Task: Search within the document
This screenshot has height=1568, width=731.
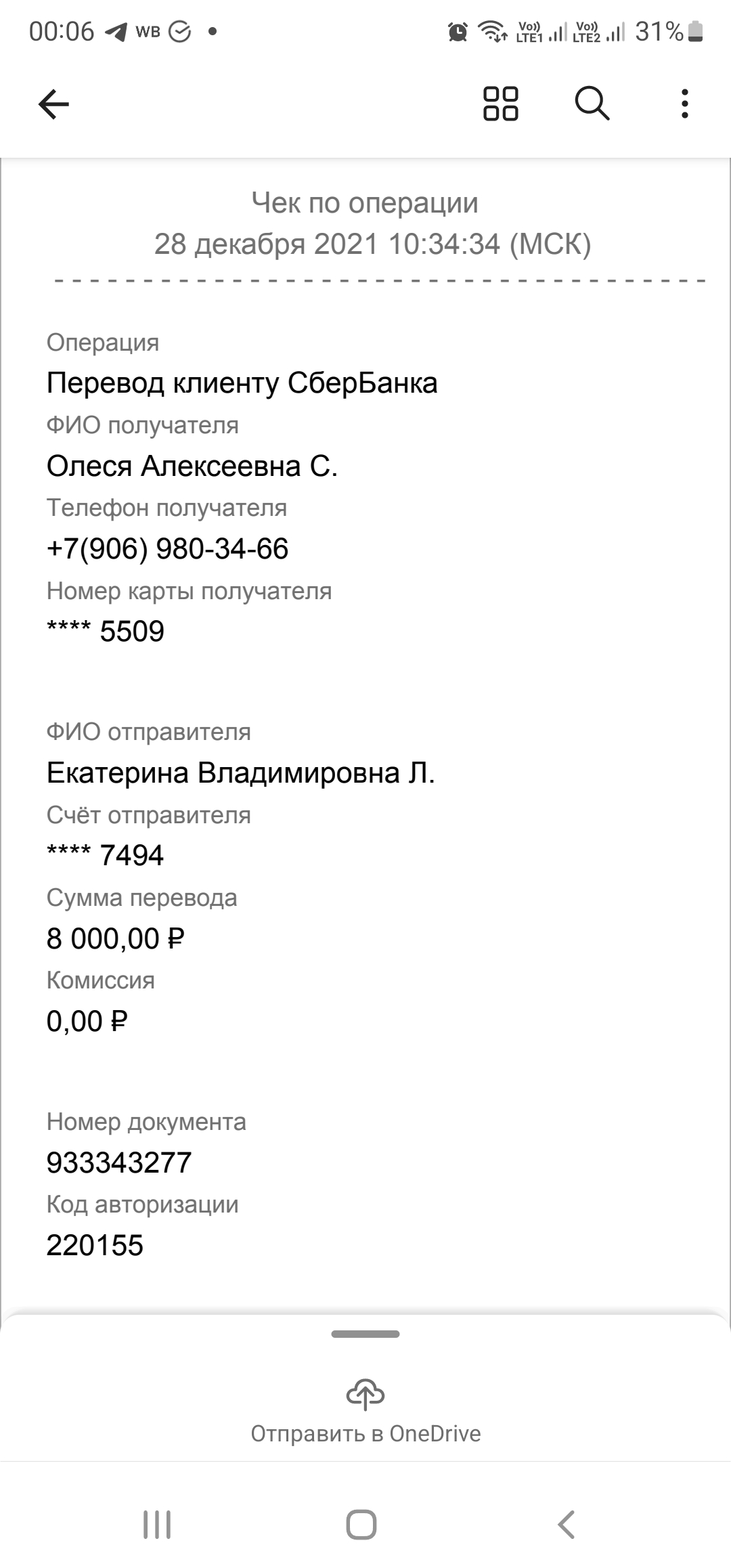Action: click(592, 104)
